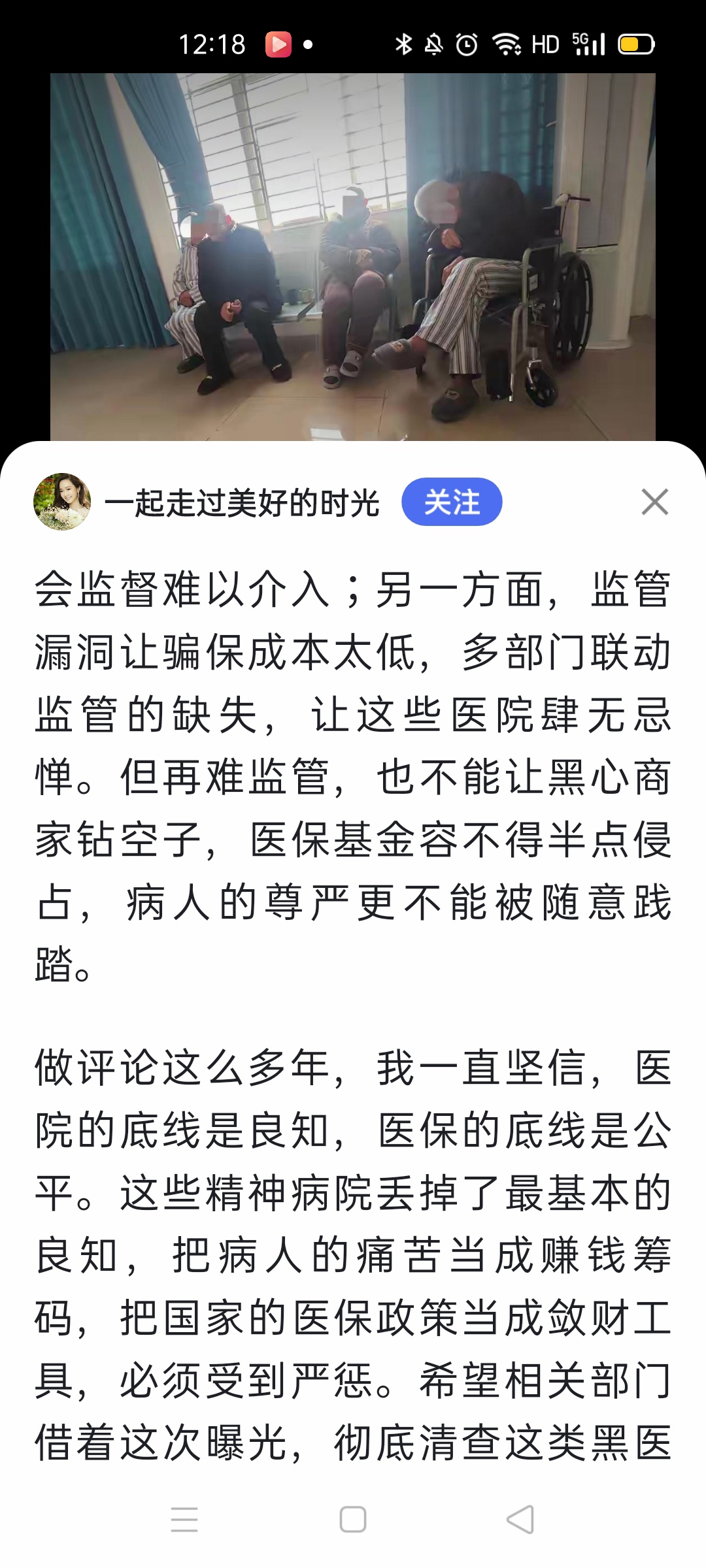Go back using system back button

520,1519
